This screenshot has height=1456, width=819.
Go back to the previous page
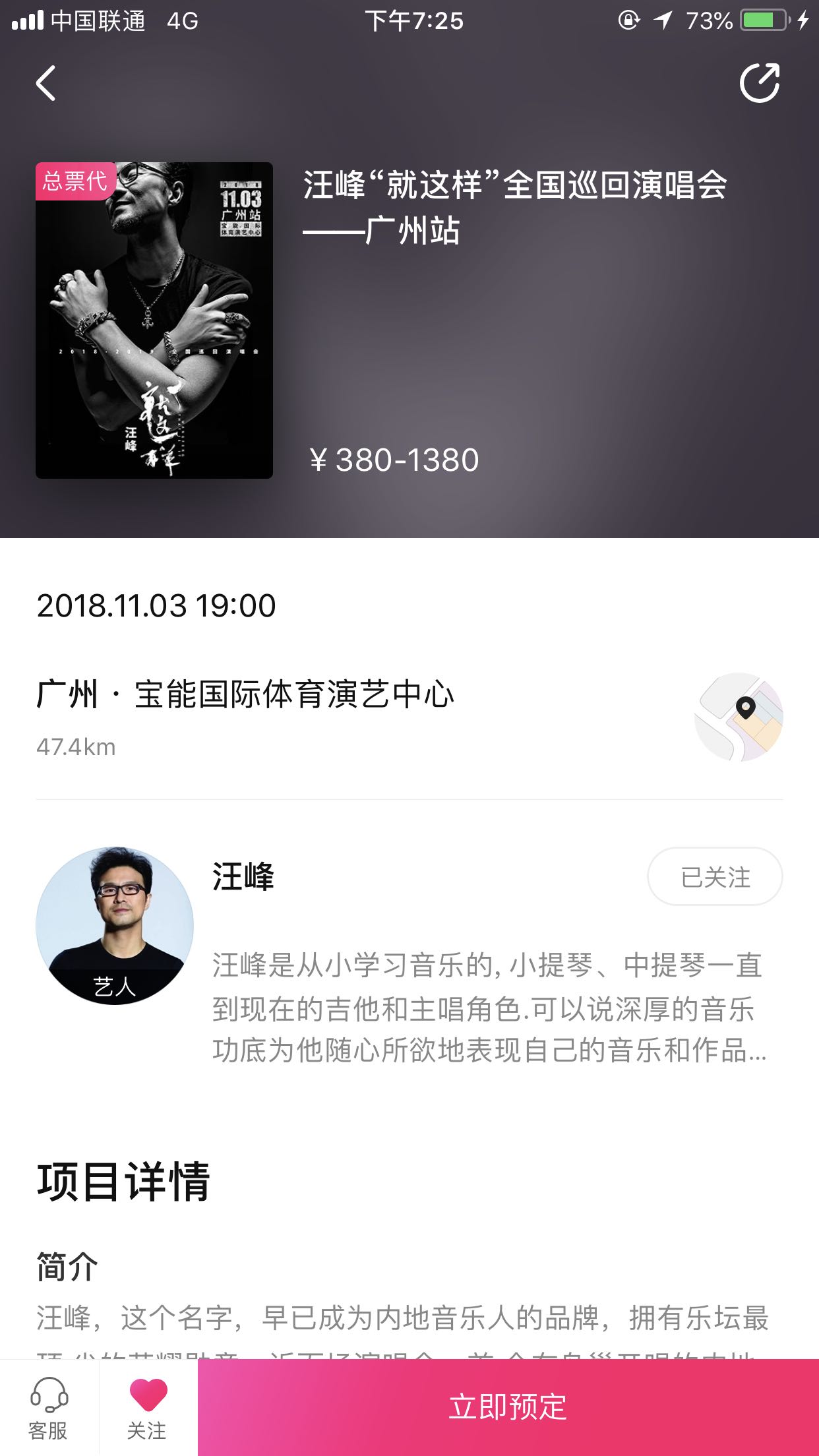coord(45,84)
